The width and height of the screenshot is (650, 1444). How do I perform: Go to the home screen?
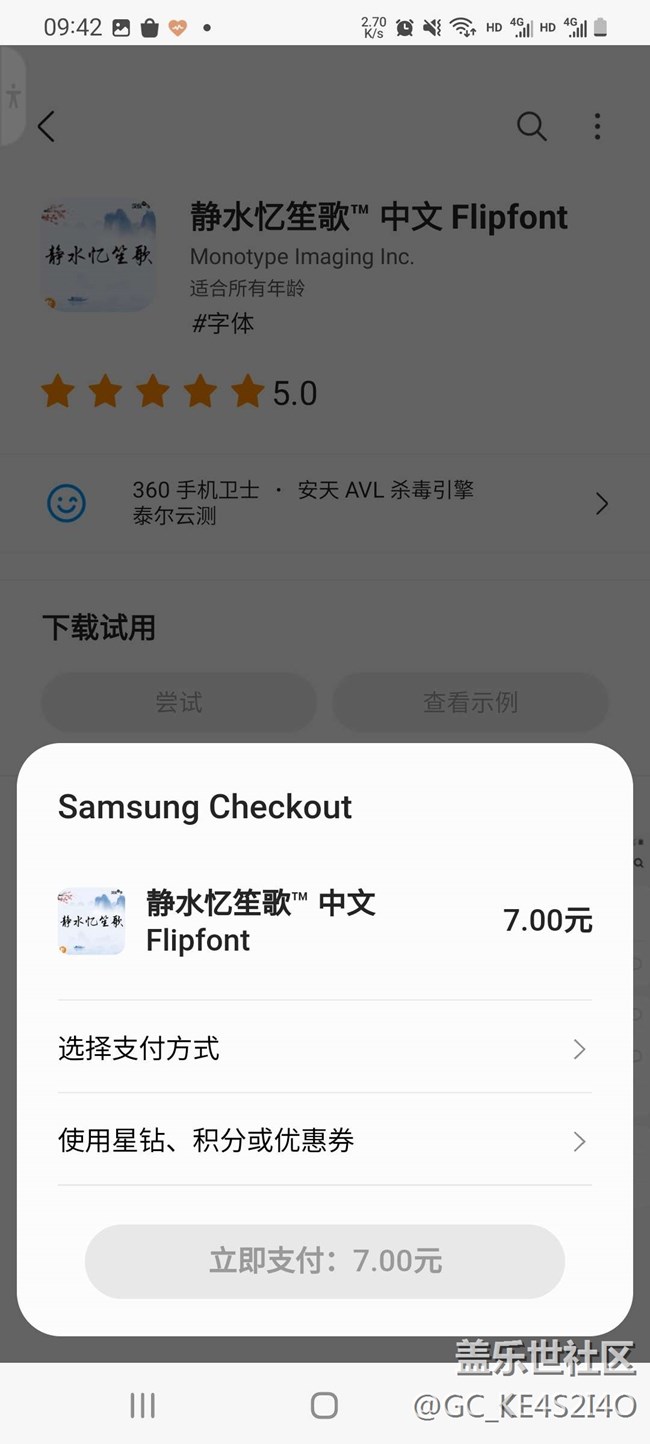click(324, 1405)
